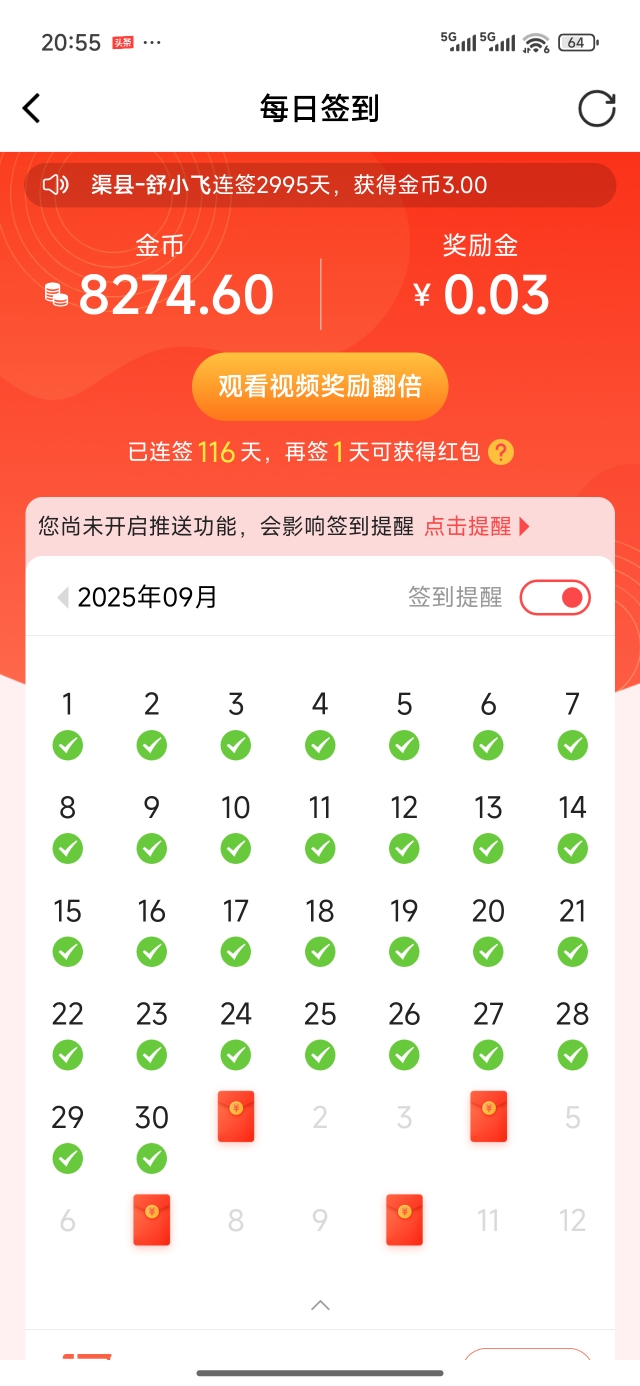Toggle the 签到提醒 switch
640x1386 pixels.
[x=555, y=598]
